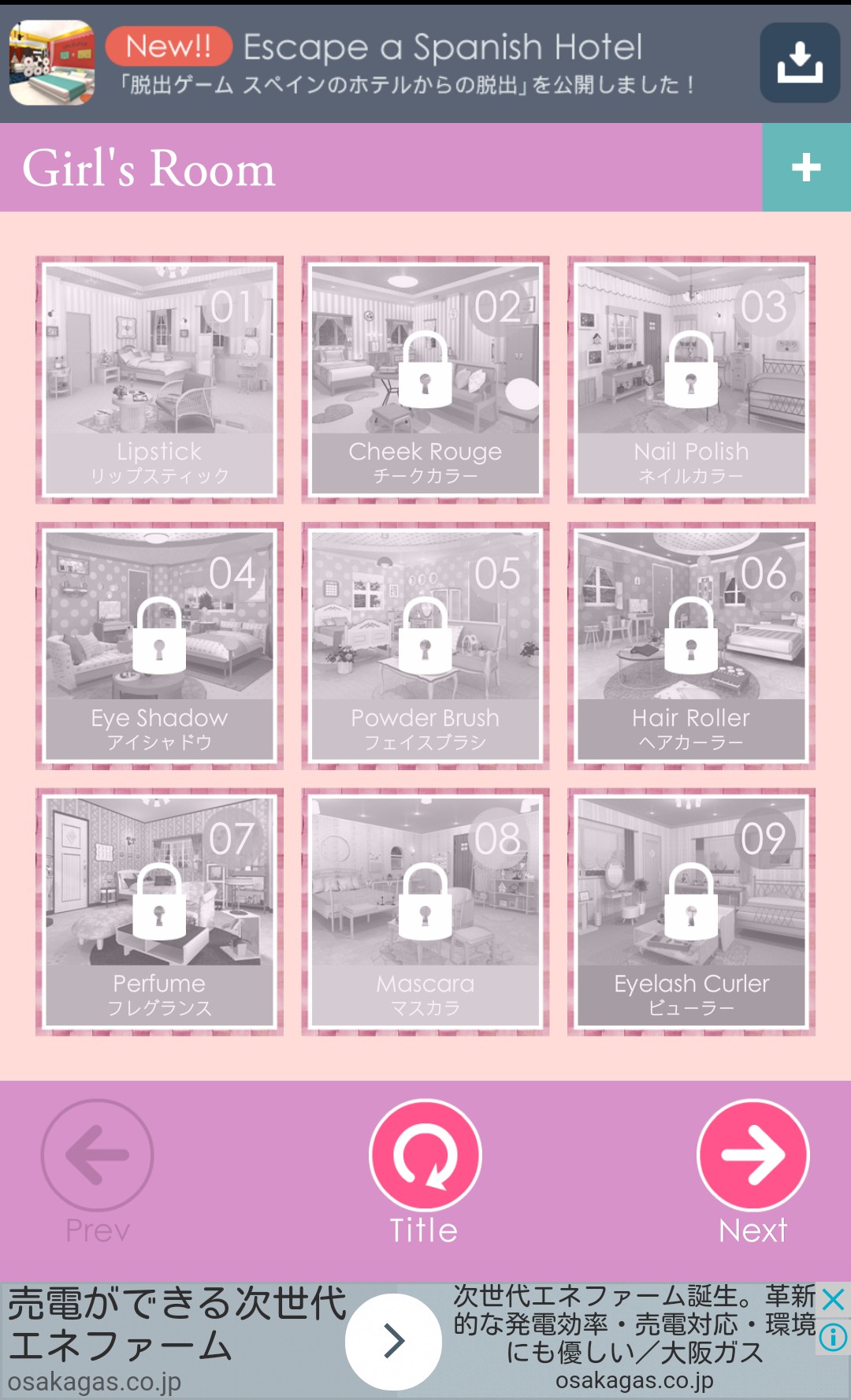Tap stage 08 Mascara tile

click(x=425, y=911)
